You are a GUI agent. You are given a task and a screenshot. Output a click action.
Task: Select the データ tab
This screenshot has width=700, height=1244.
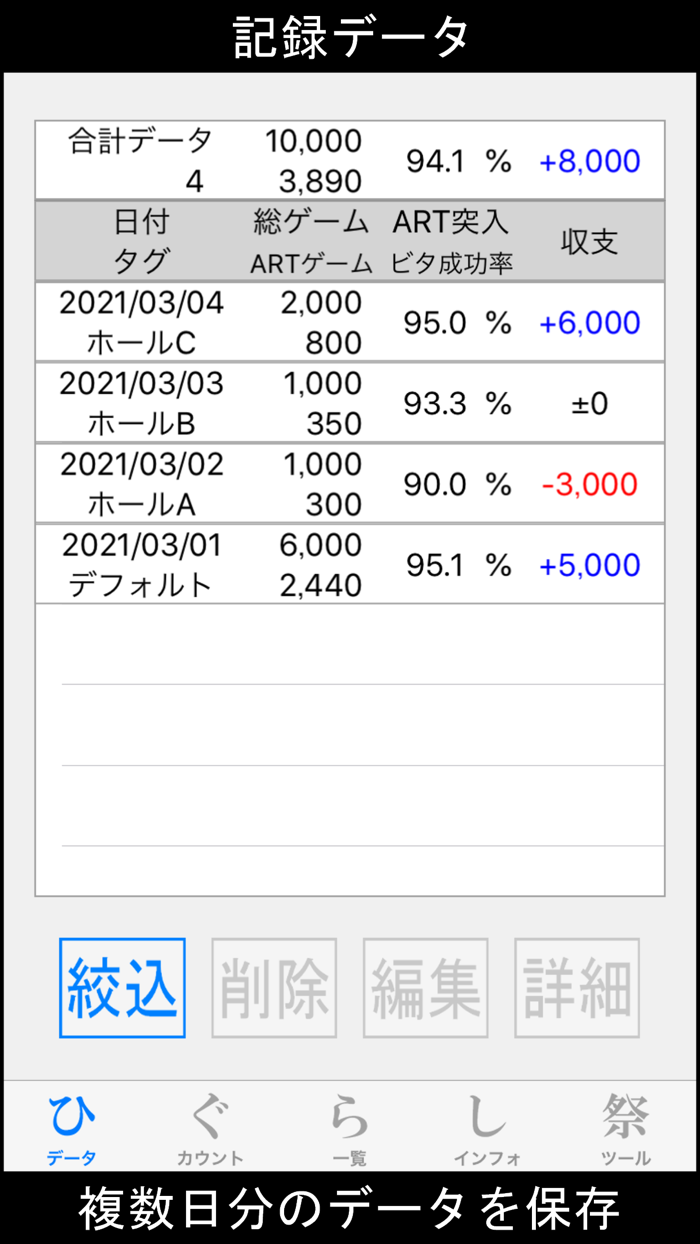[x=72, y=1128]
